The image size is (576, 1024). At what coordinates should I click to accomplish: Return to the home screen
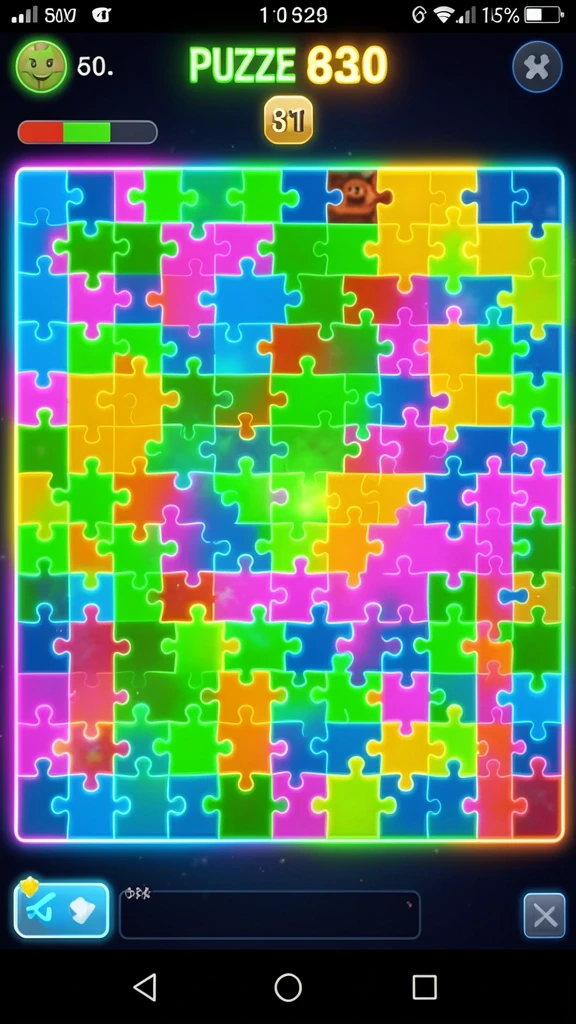coord(288,987)
